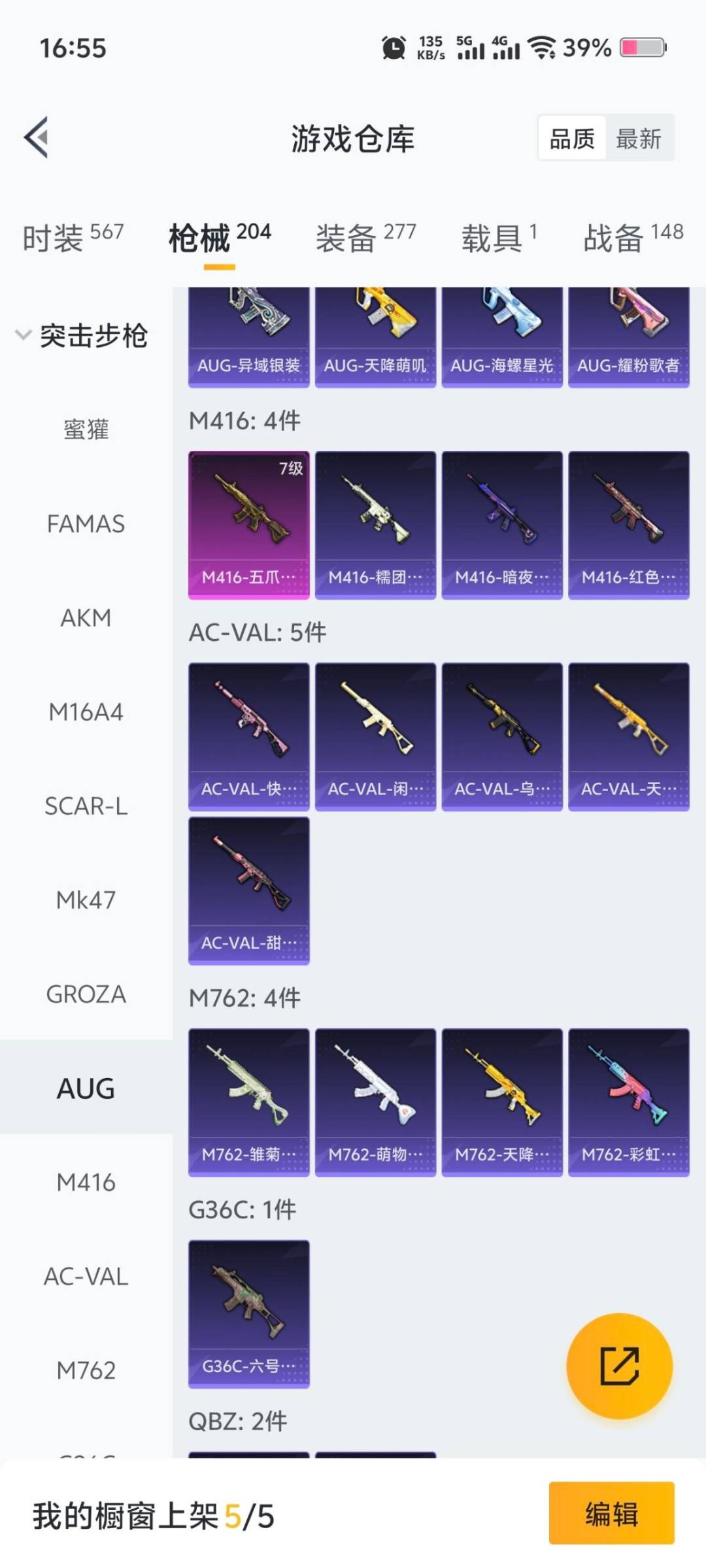View the M762-彩虹 skin

629,1102
